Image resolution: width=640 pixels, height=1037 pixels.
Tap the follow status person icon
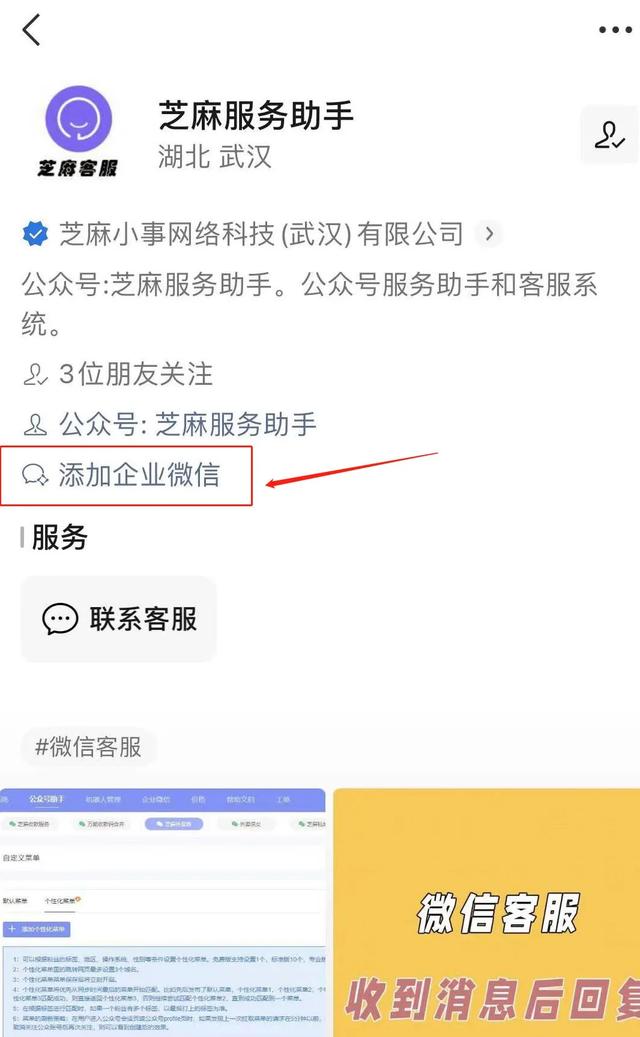click(x=609, y=135)
